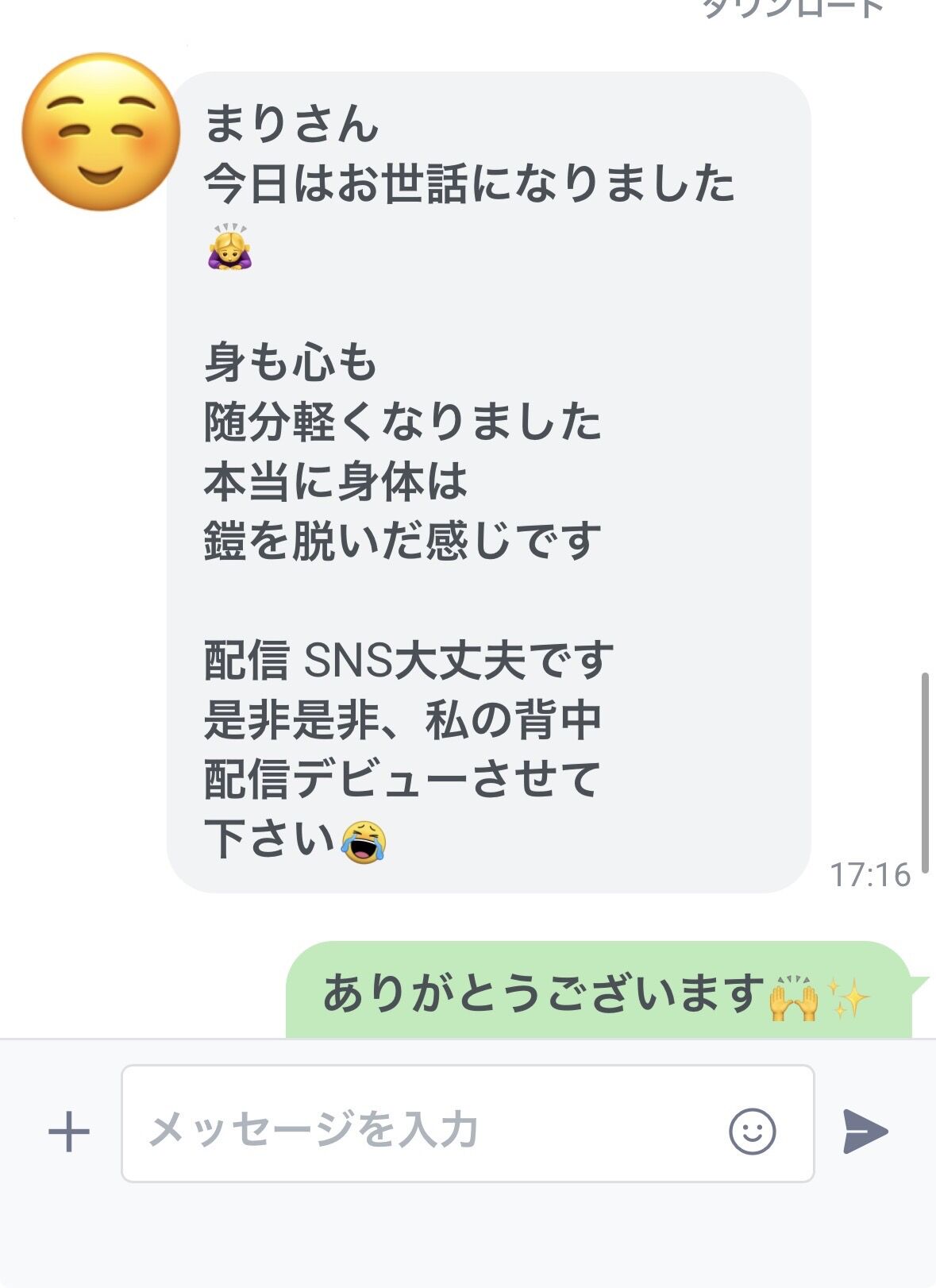Tap the send message arrow
Viewport: 936px width, 1288px height.
pos(865,1131)
